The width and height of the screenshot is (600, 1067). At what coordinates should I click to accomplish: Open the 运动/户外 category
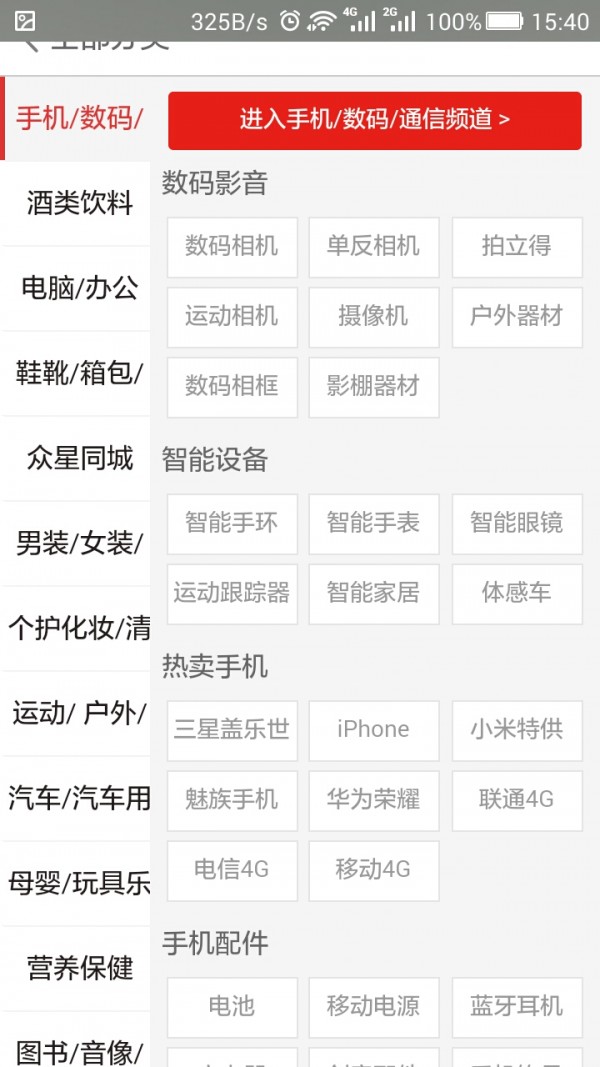(79, 714)
